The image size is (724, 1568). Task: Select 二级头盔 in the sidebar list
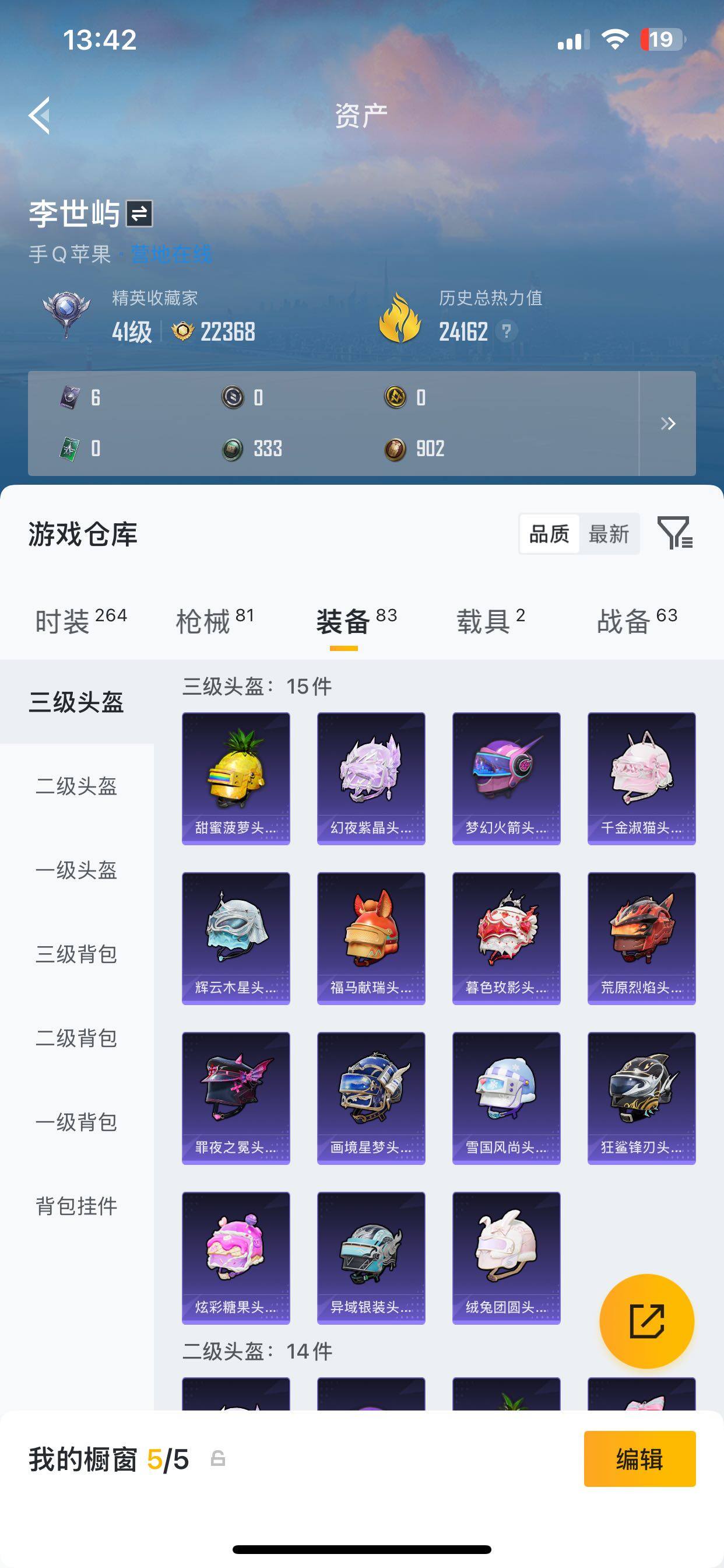(x=78, y=787)
